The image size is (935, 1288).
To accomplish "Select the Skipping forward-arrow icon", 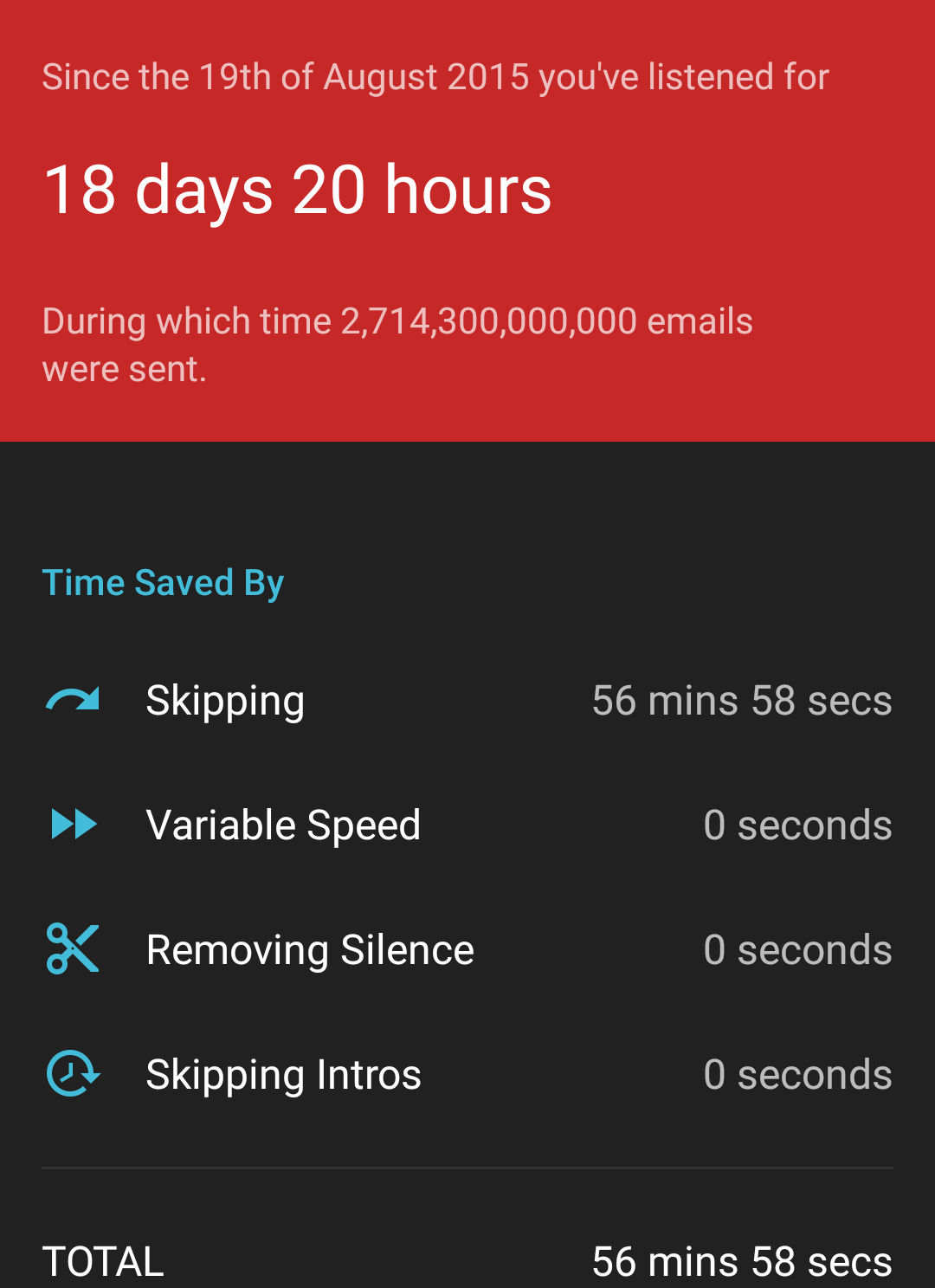I will (72, 699).
